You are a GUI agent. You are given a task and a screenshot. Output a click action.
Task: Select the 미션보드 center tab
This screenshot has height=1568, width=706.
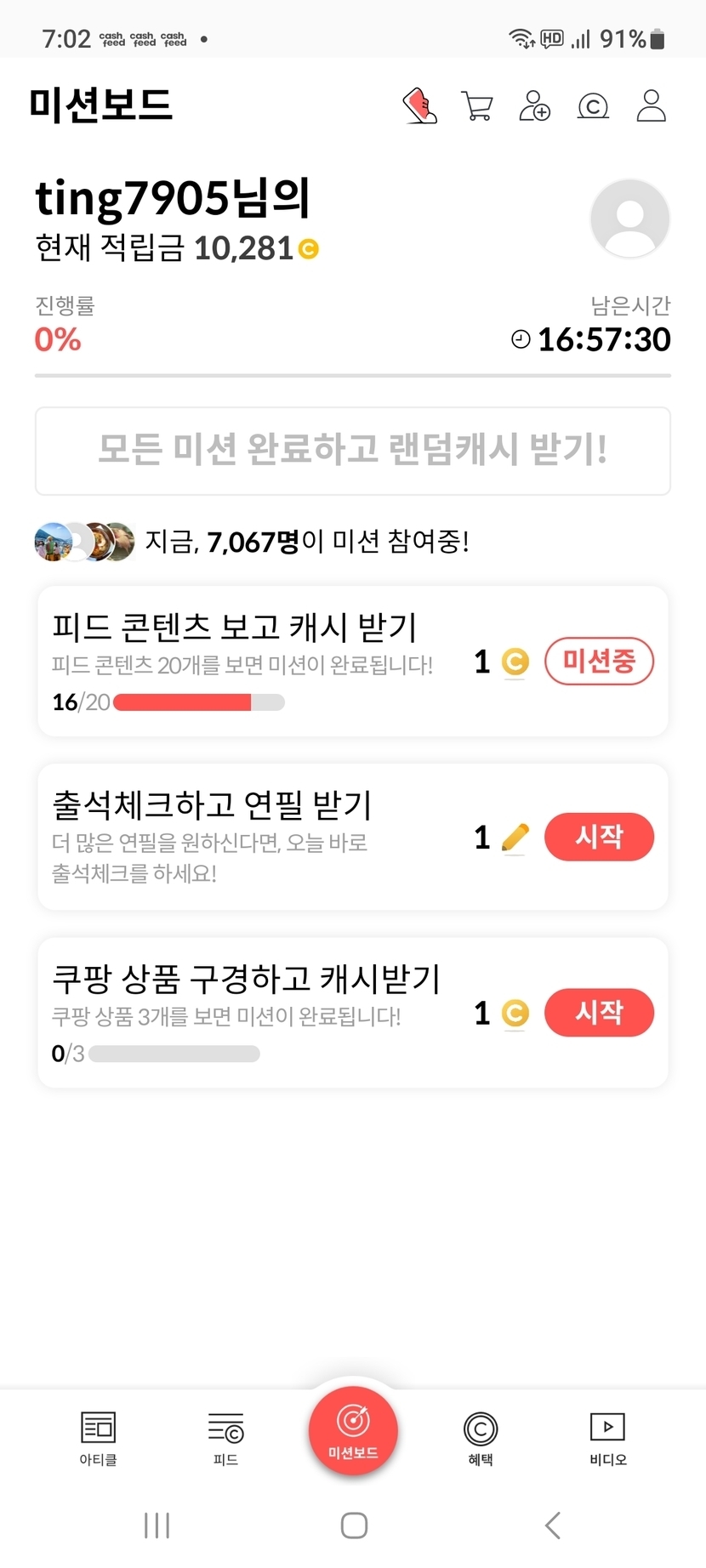pyautogui.click(x=353, y=1429)
